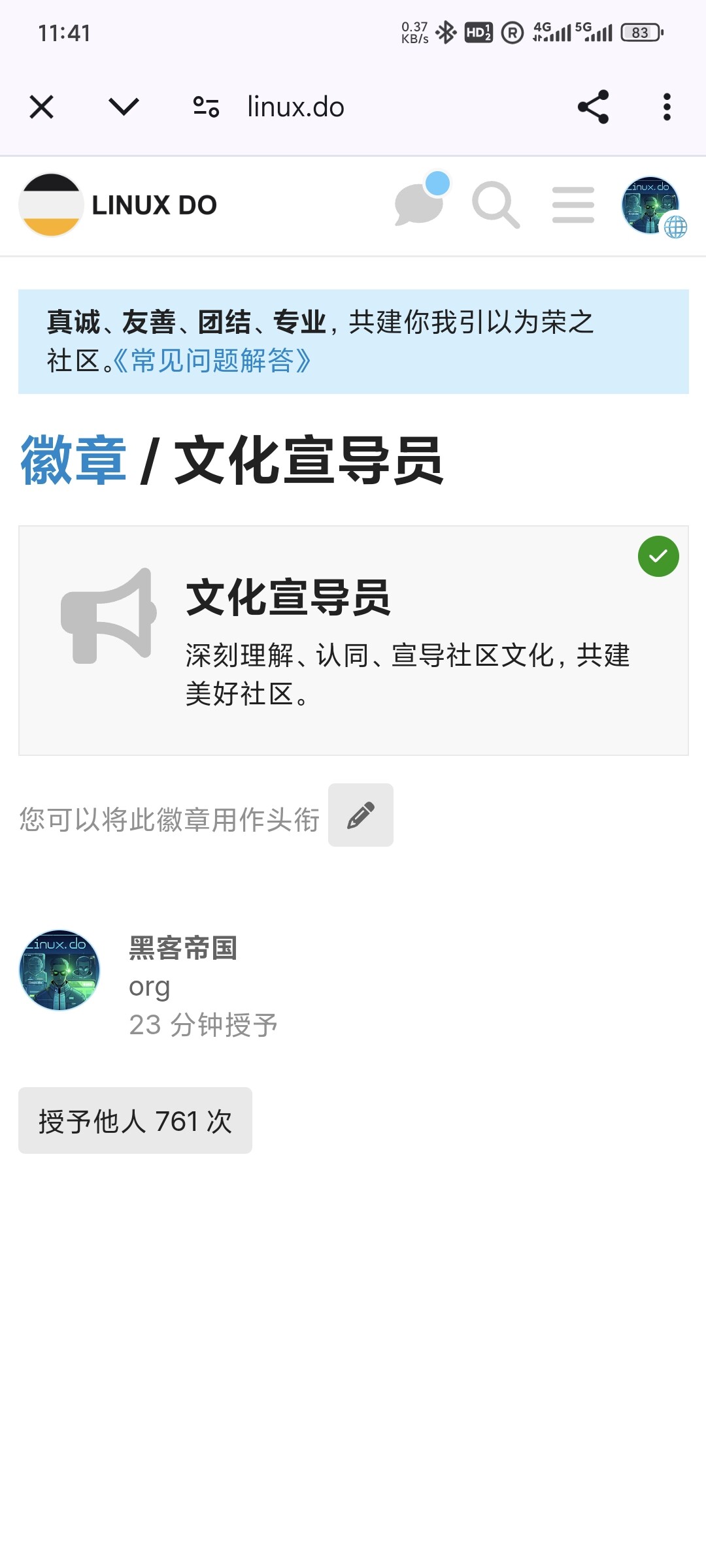Open the browser overflow menu

667,106
